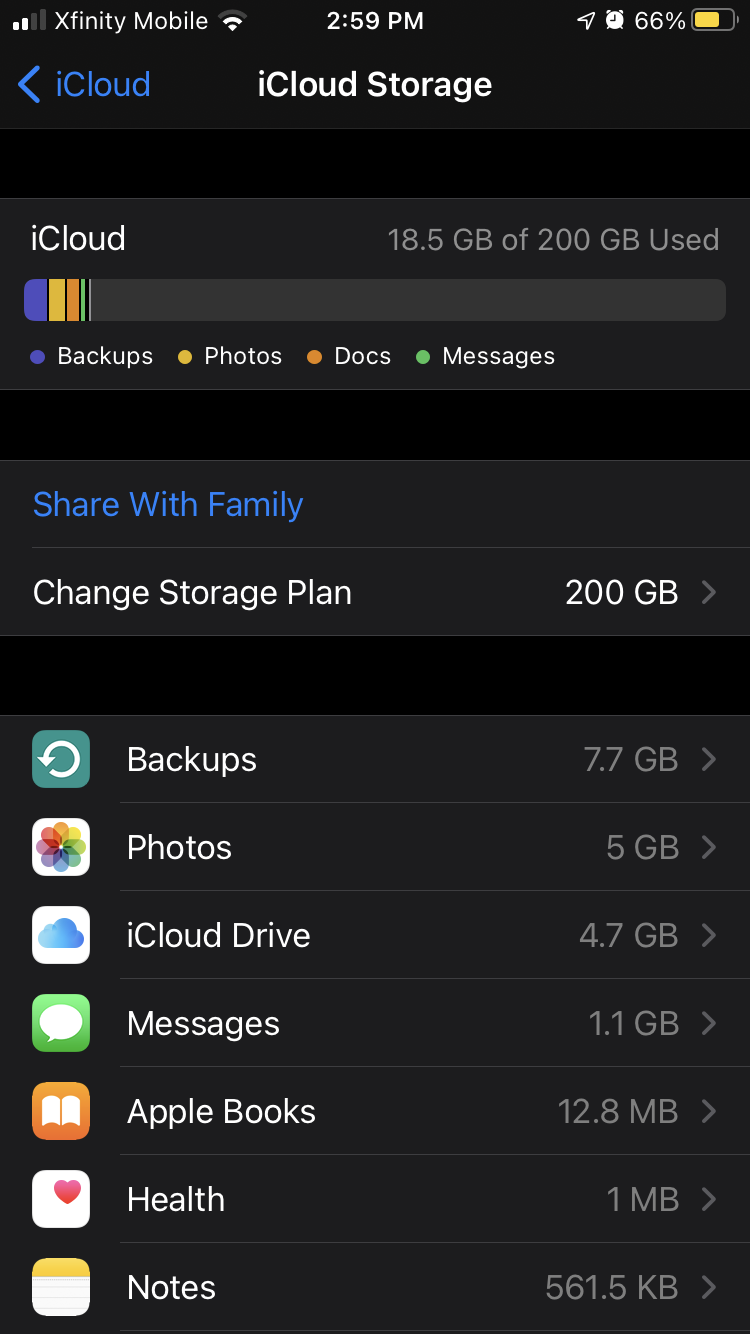Tap the alarm clock icon in the status bar
Image resolution: width=750 pixels, height=1334 pixels.
click(x=615, y=18)
